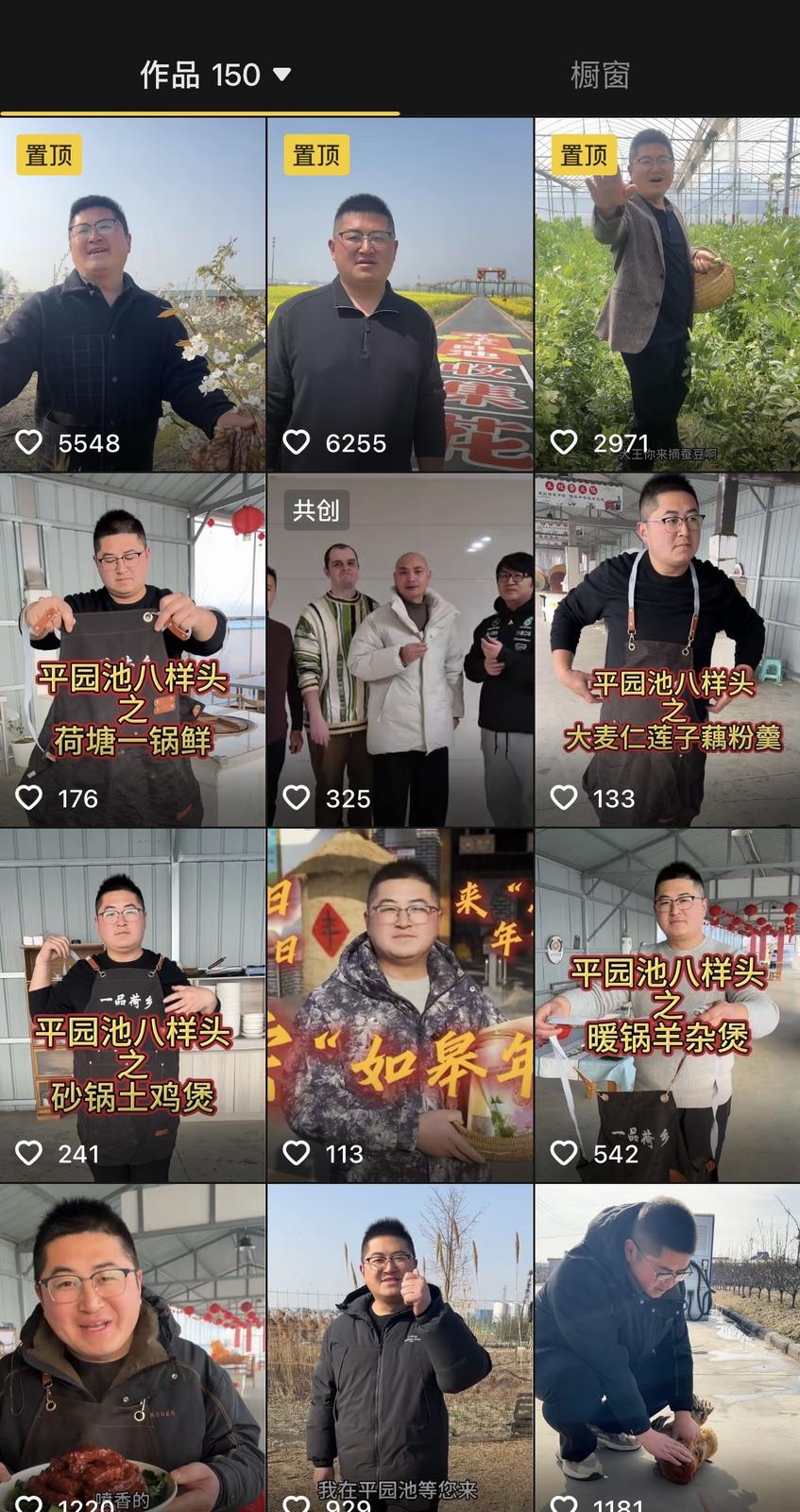Open the video with 1181 likes
This screenshot has width=800, height=1512.
click(x=667, y=1347)
